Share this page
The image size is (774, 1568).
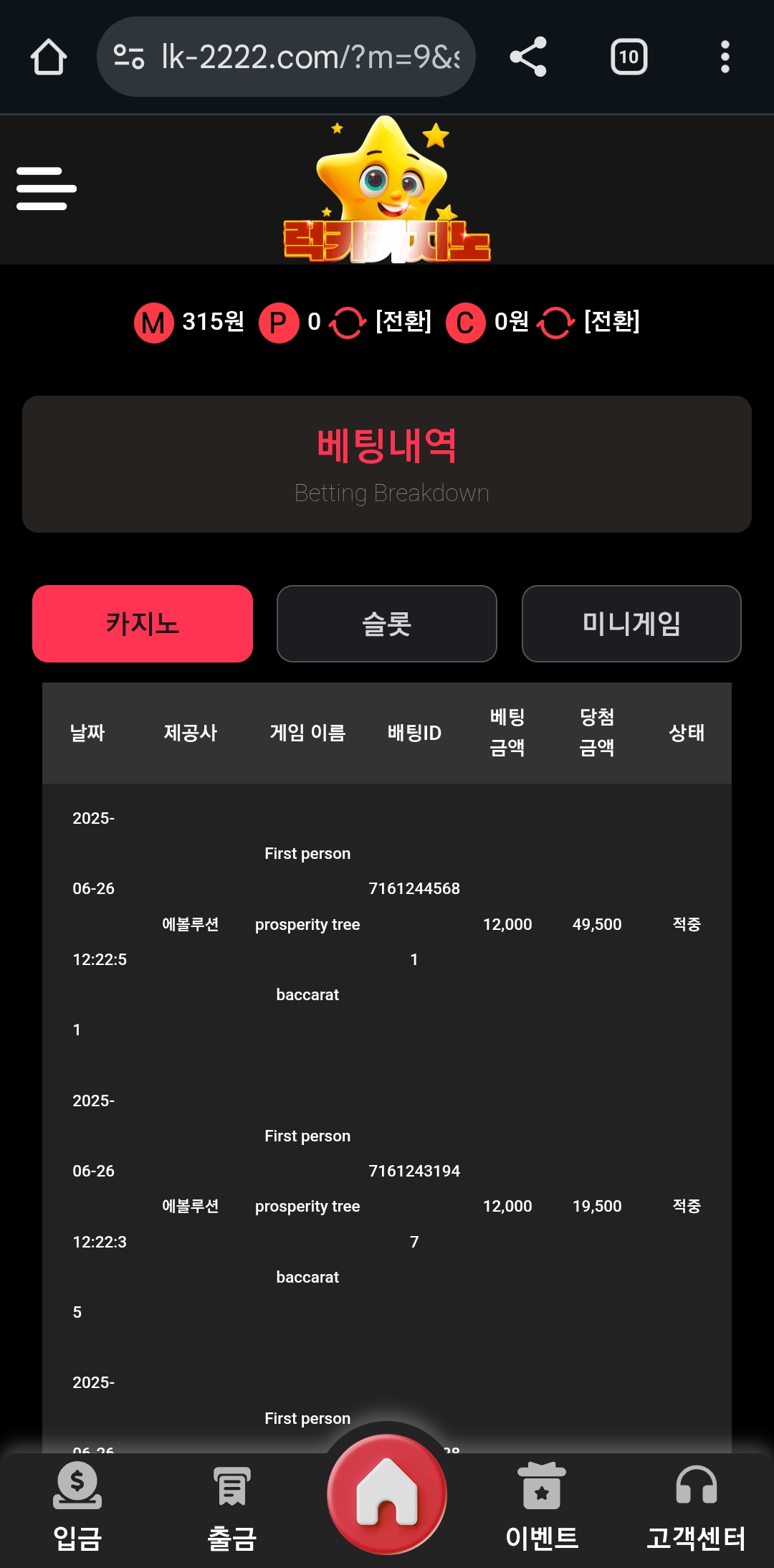(528, 57)
